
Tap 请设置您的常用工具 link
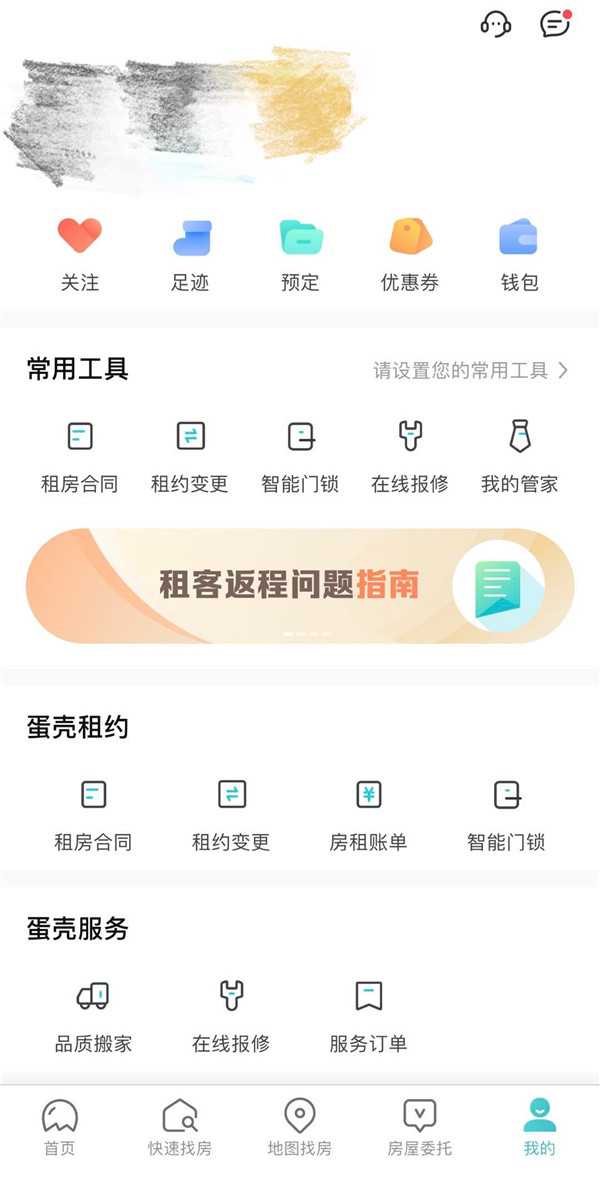point(470,371)
